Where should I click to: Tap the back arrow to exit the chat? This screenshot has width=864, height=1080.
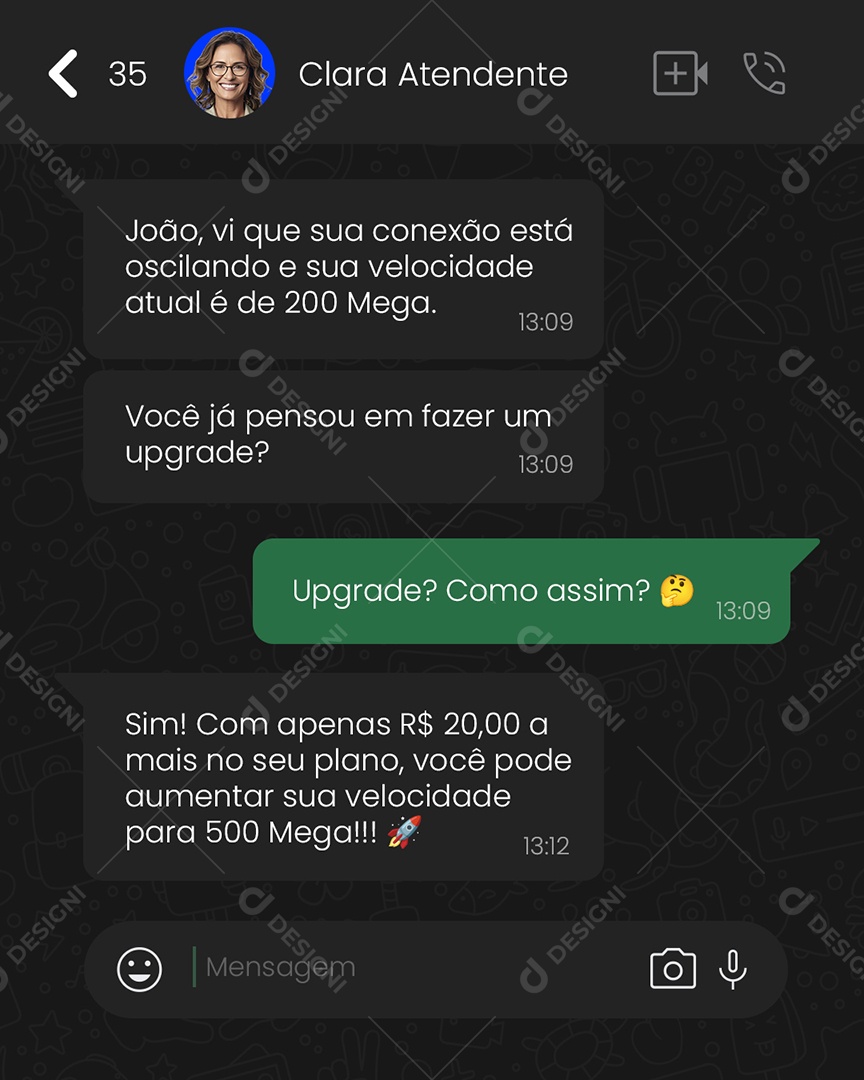click(x=62, y=74)
